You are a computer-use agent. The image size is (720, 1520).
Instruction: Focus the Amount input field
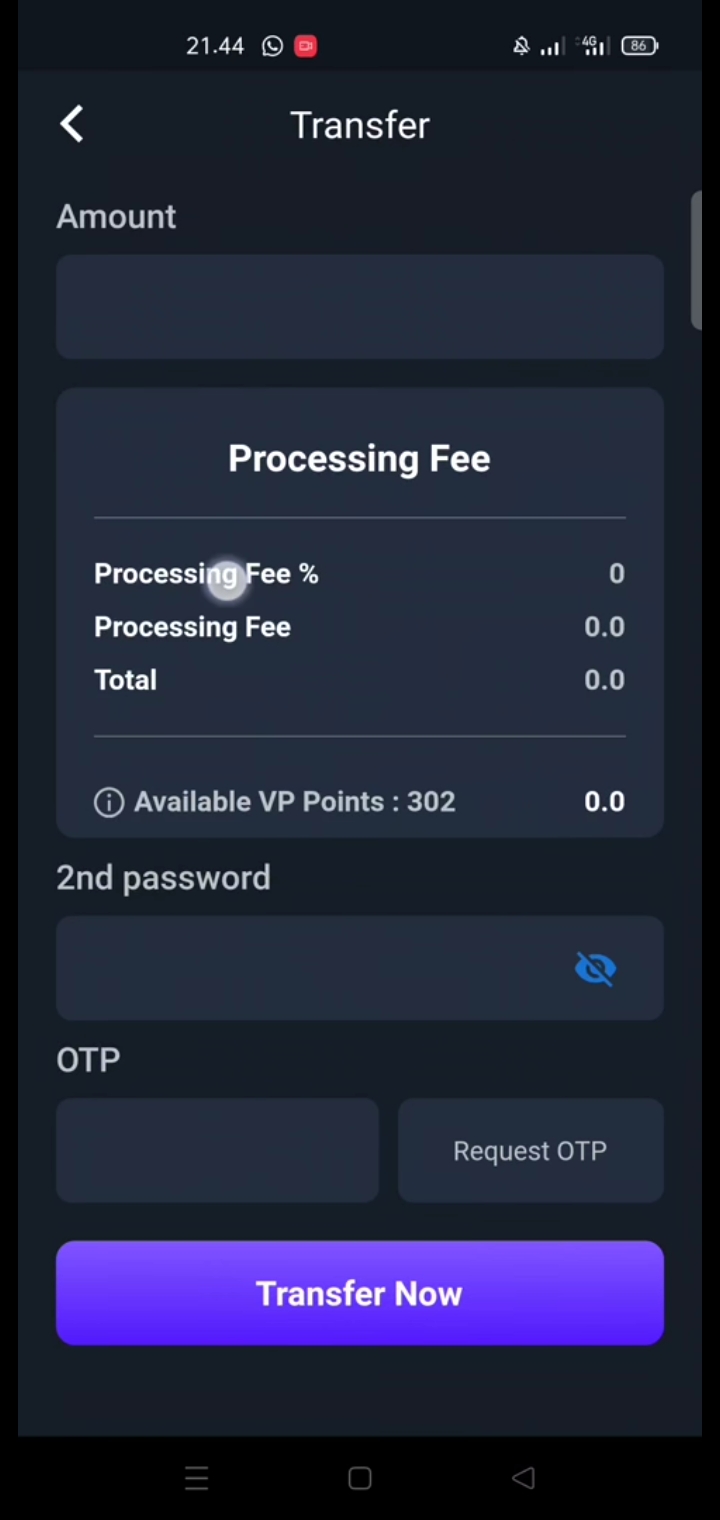click(360, 307)
